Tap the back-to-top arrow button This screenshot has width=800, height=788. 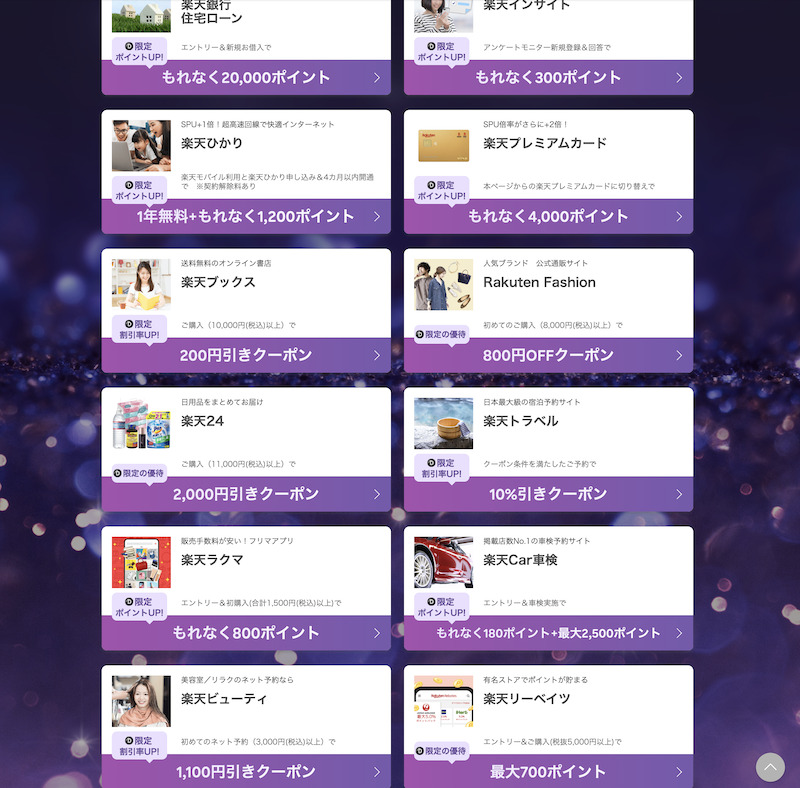click(770, 767)
